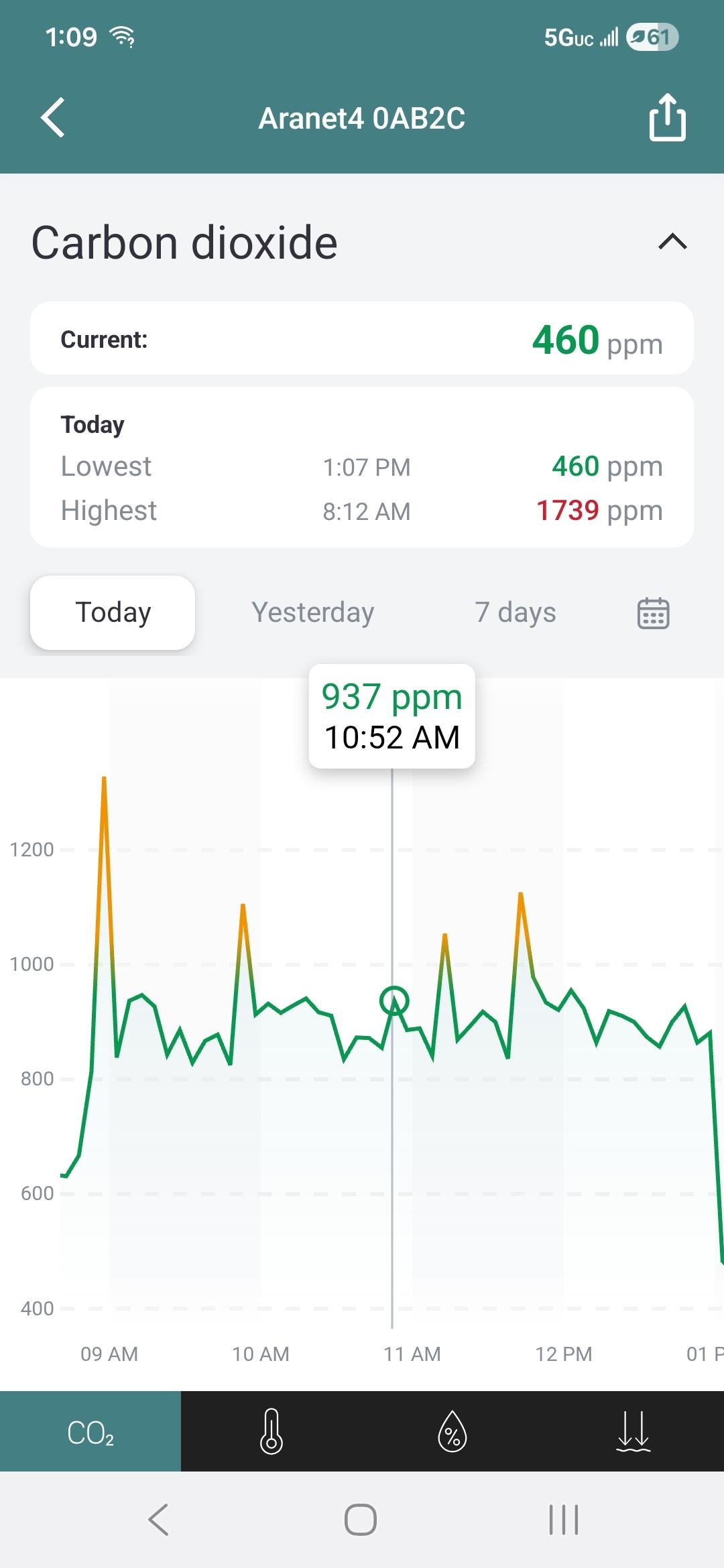724x1568 pixels.
Task: Collapse the Carbon dioxide section
Action: 672,242
